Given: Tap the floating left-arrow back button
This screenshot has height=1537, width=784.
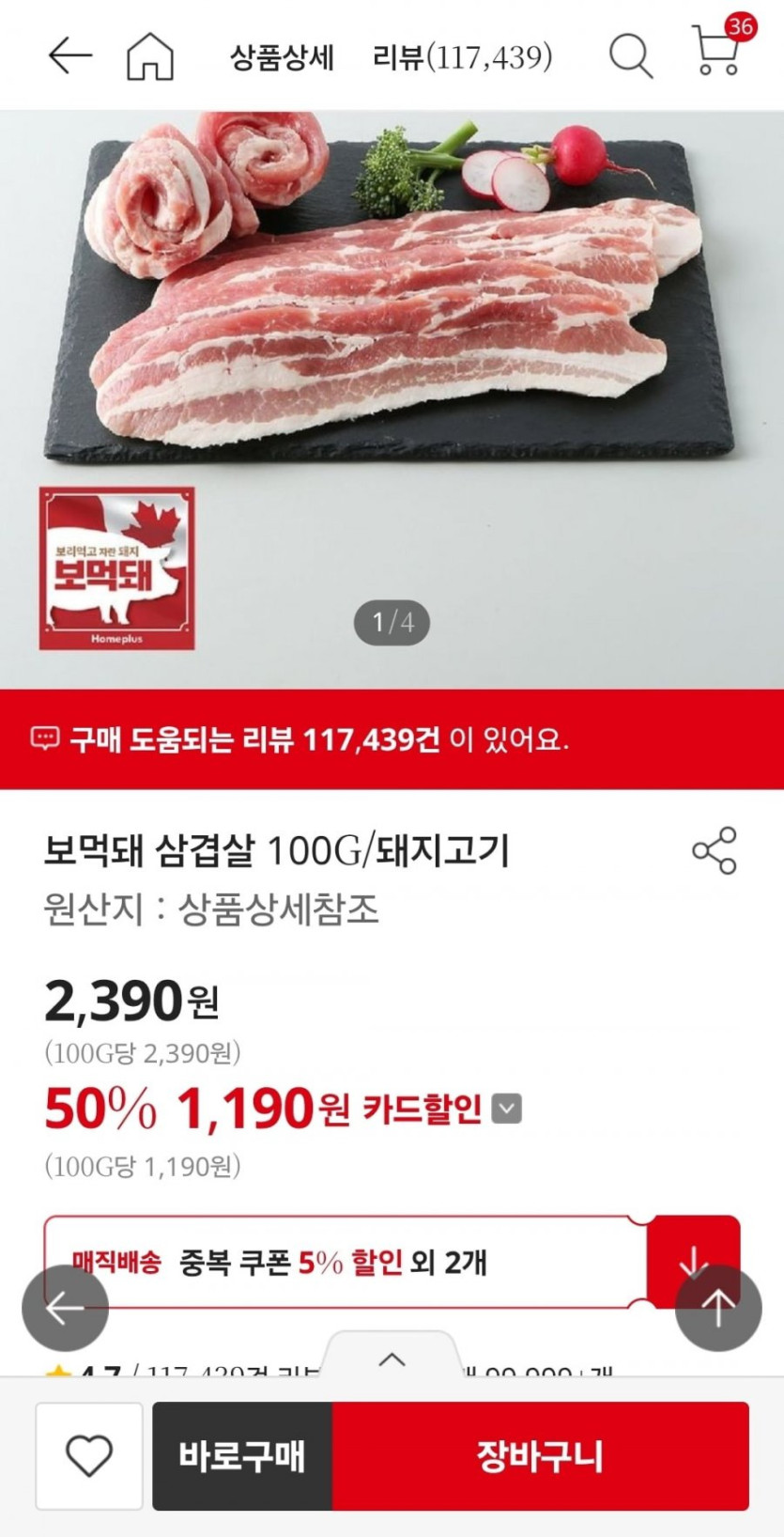Looking at the screenshot, I should click(65, 1308).
